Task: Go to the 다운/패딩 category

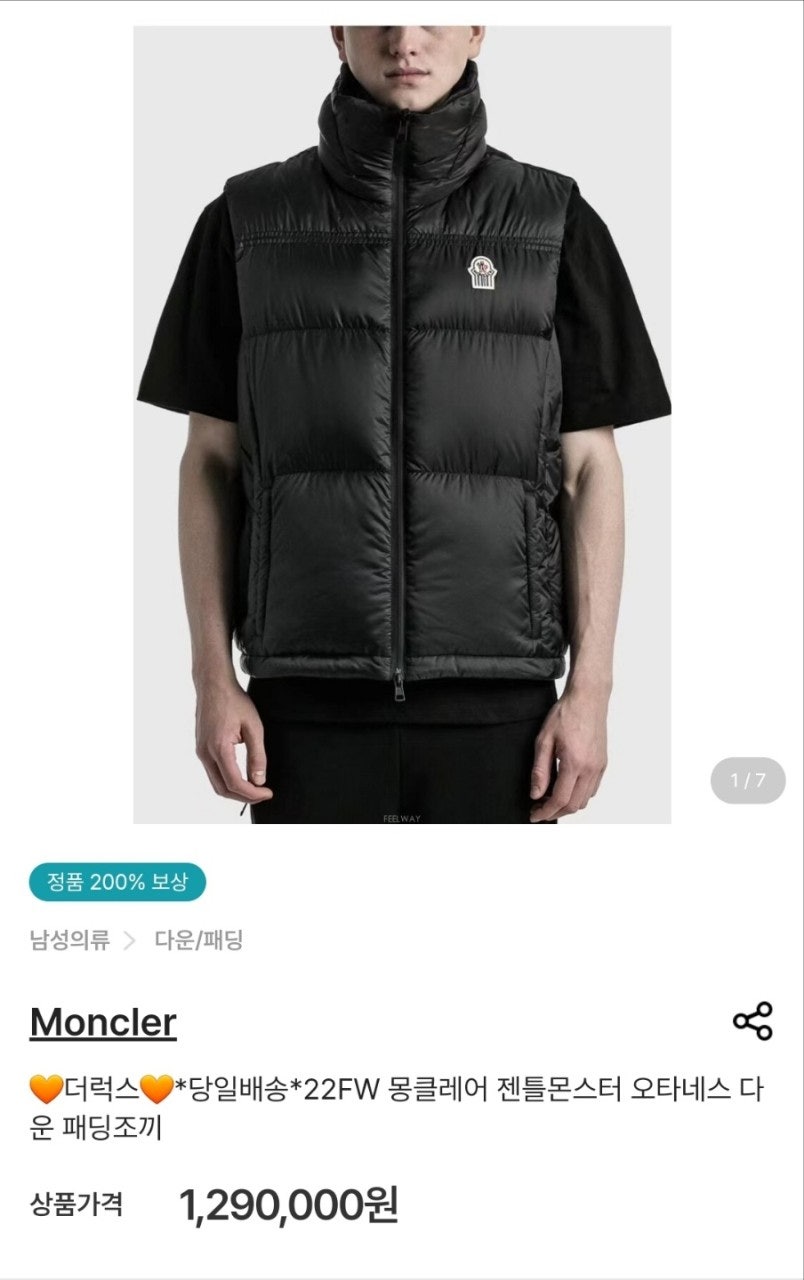Action: point(199,940)
